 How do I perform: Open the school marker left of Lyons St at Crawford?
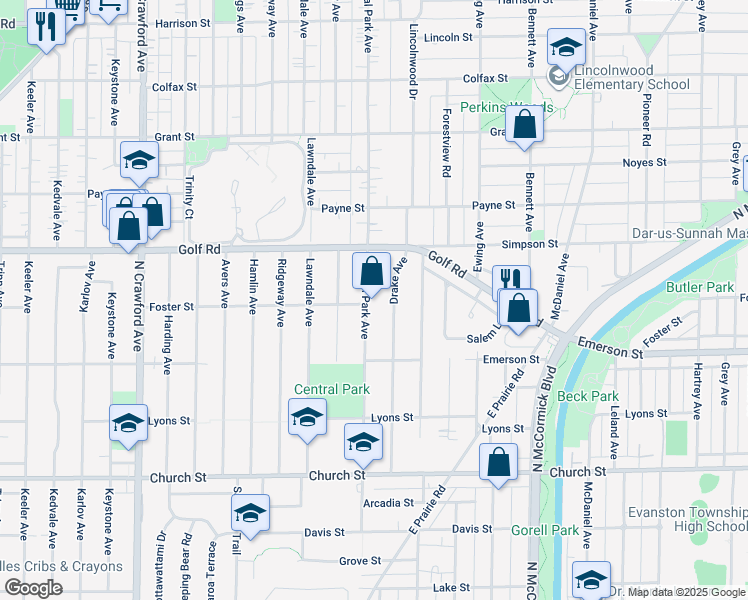coord(128,426)
